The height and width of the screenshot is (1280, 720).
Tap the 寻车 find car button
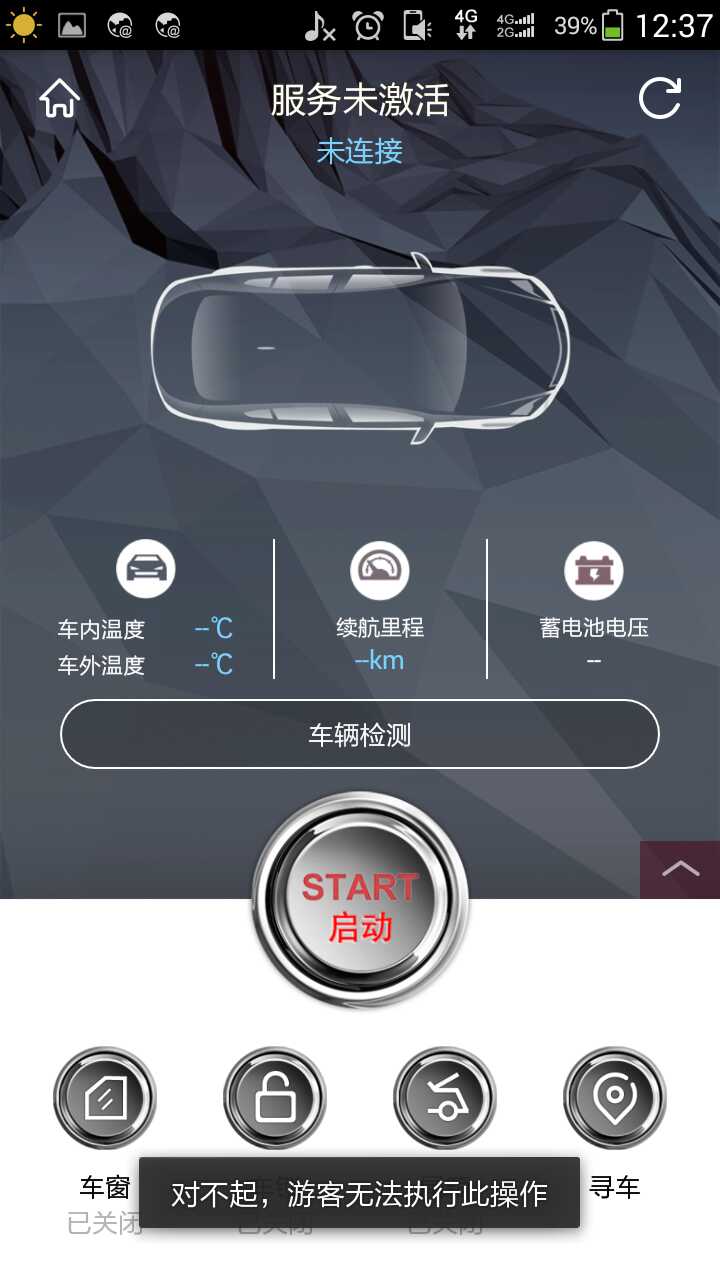pyautogui.click(x=614, y=1099)
